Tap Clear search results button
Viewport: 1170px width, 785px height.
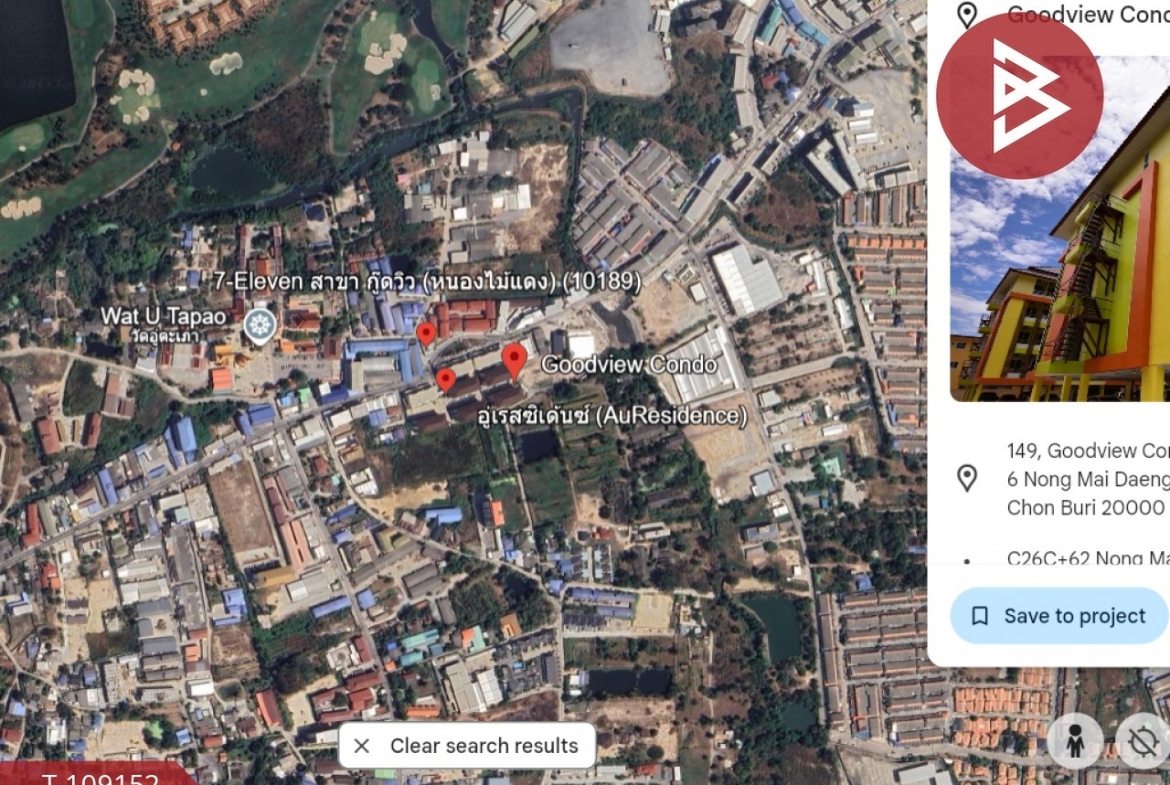(467, 746)
